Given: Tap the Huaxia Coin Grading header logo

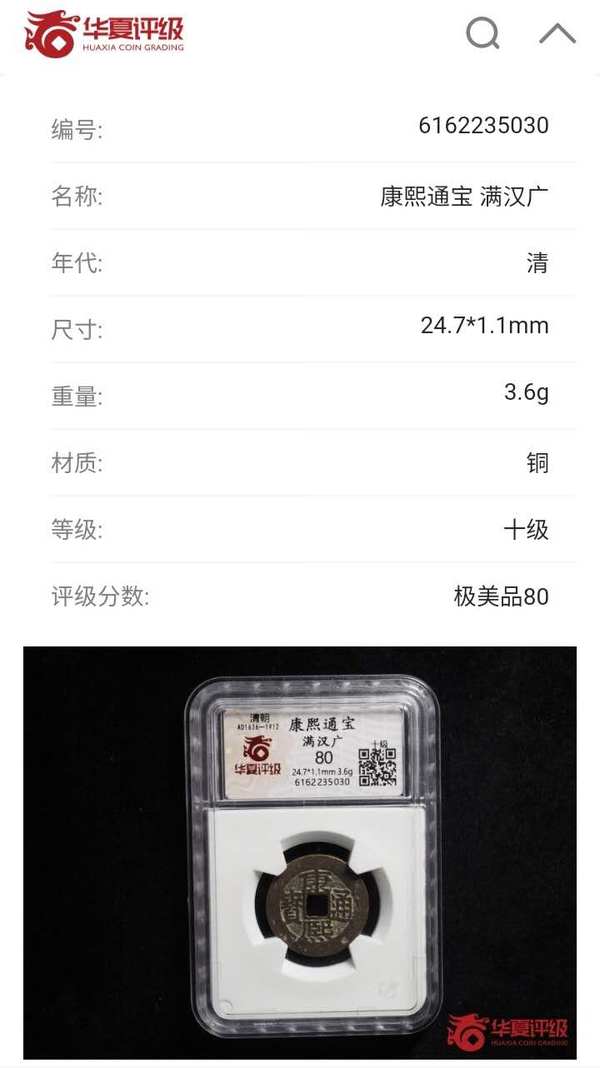Looking at the screenshot, I should coord(105,34).
